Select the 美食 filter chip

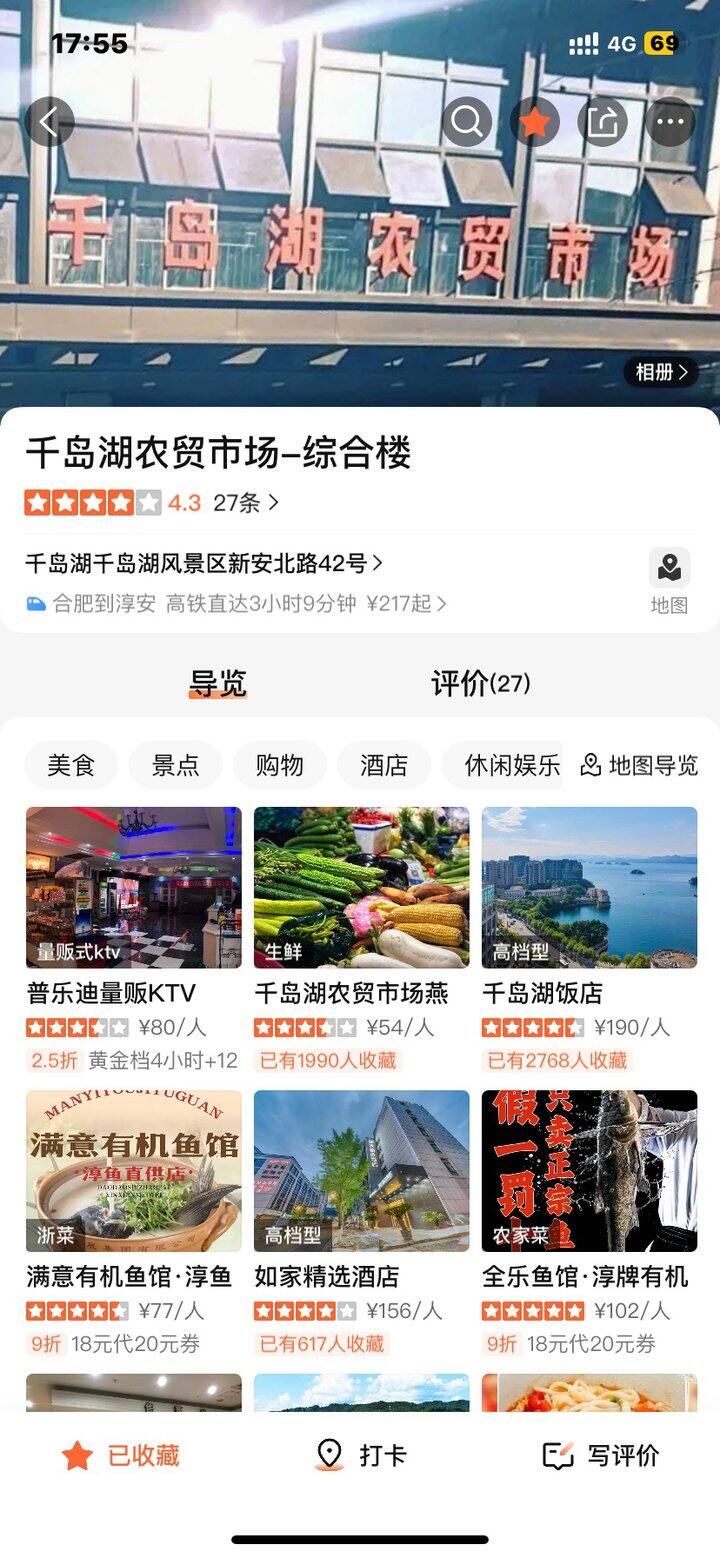click(71, 765)
